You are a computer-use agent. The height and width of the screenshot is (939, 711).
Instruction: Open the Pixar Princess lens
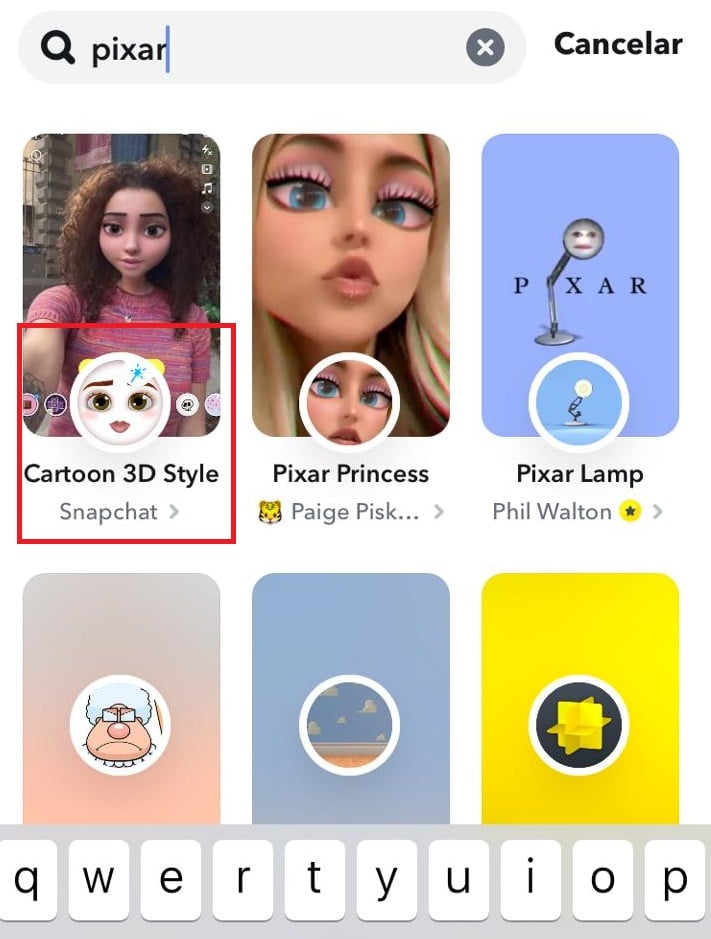point(350,285)
